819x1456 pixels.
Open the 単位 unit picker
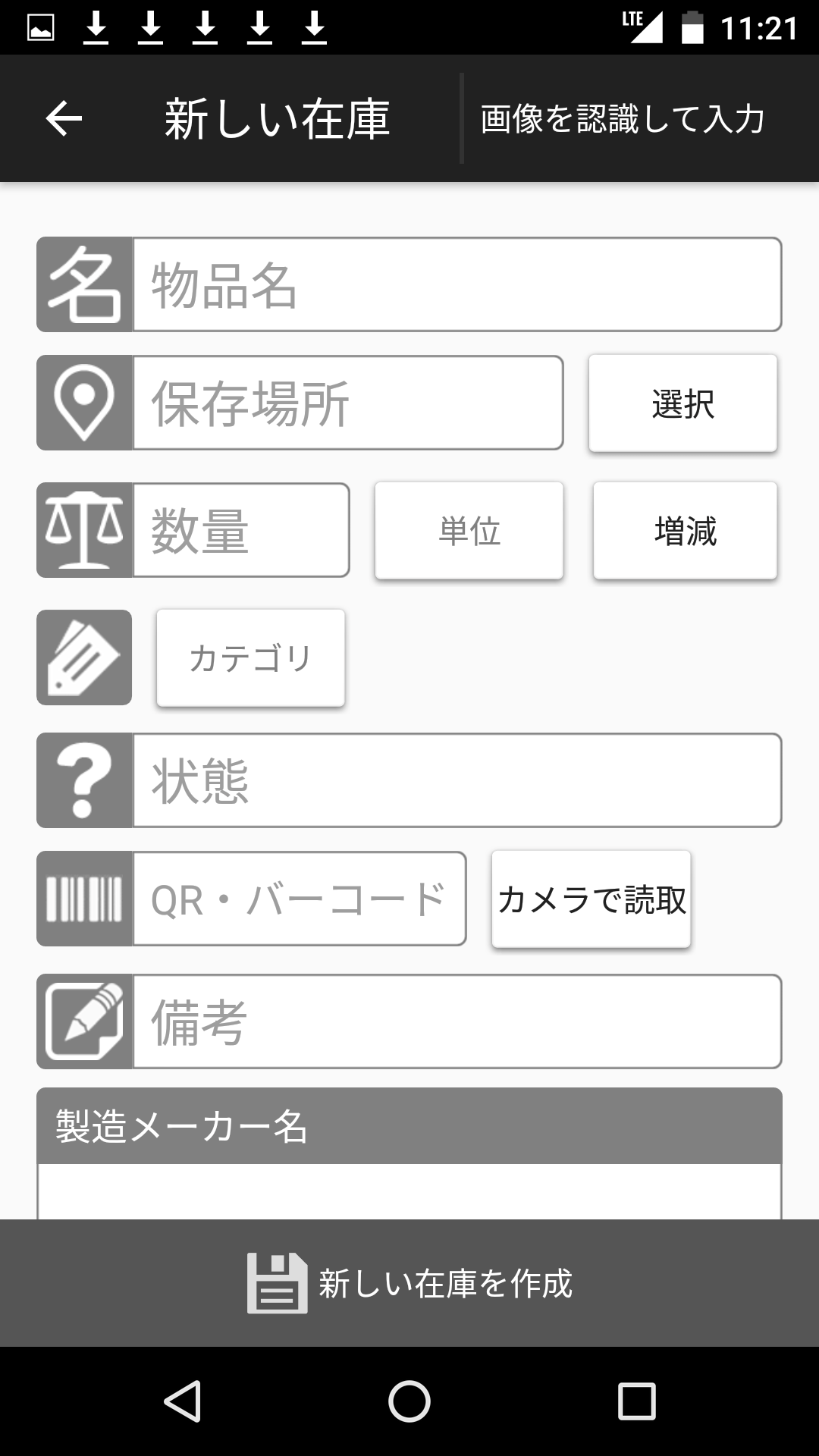(x=469, y=531)
